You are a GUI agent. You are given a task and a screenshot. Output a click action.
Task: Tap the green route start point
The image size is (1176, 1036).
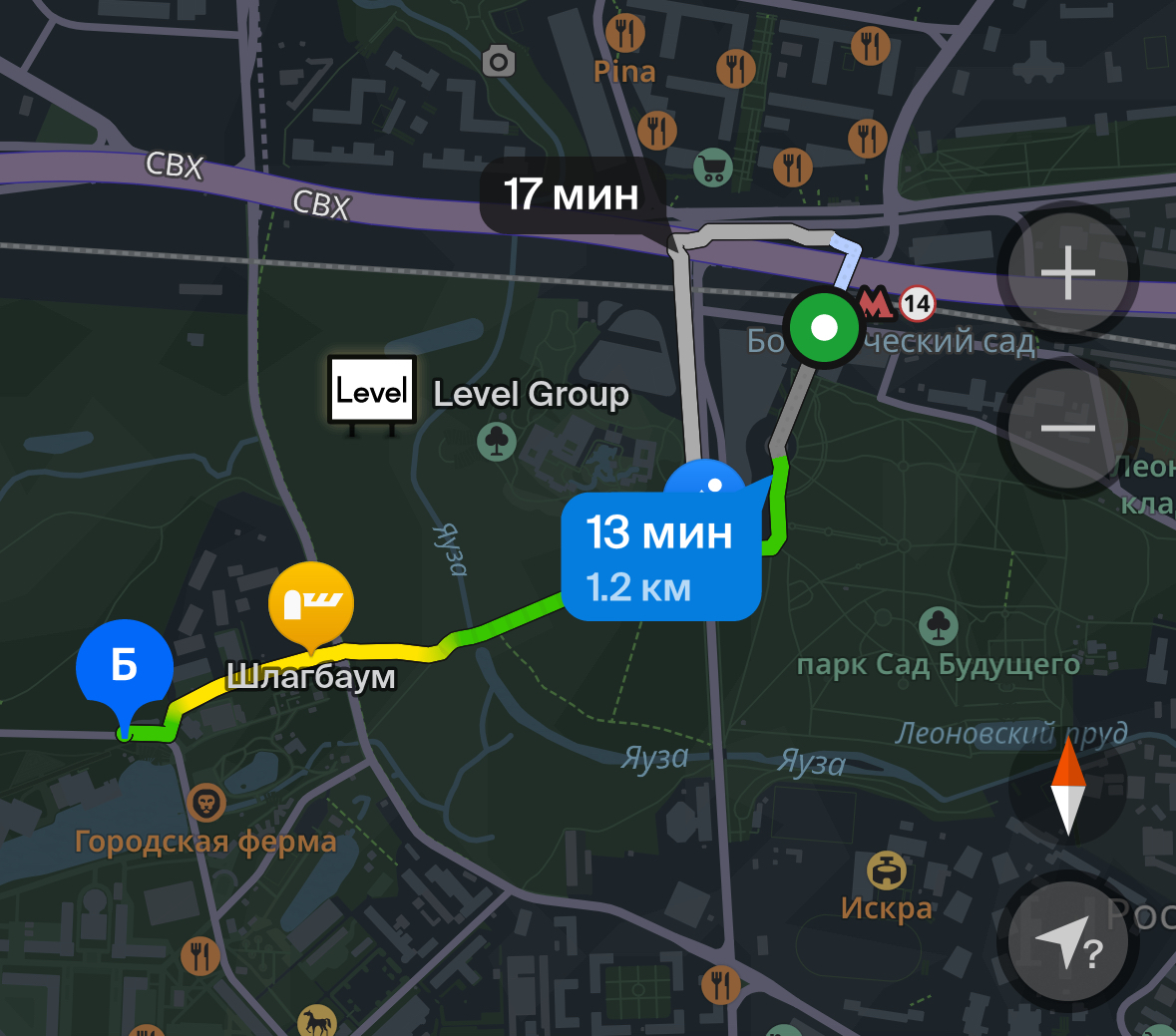tap(824, 327)
